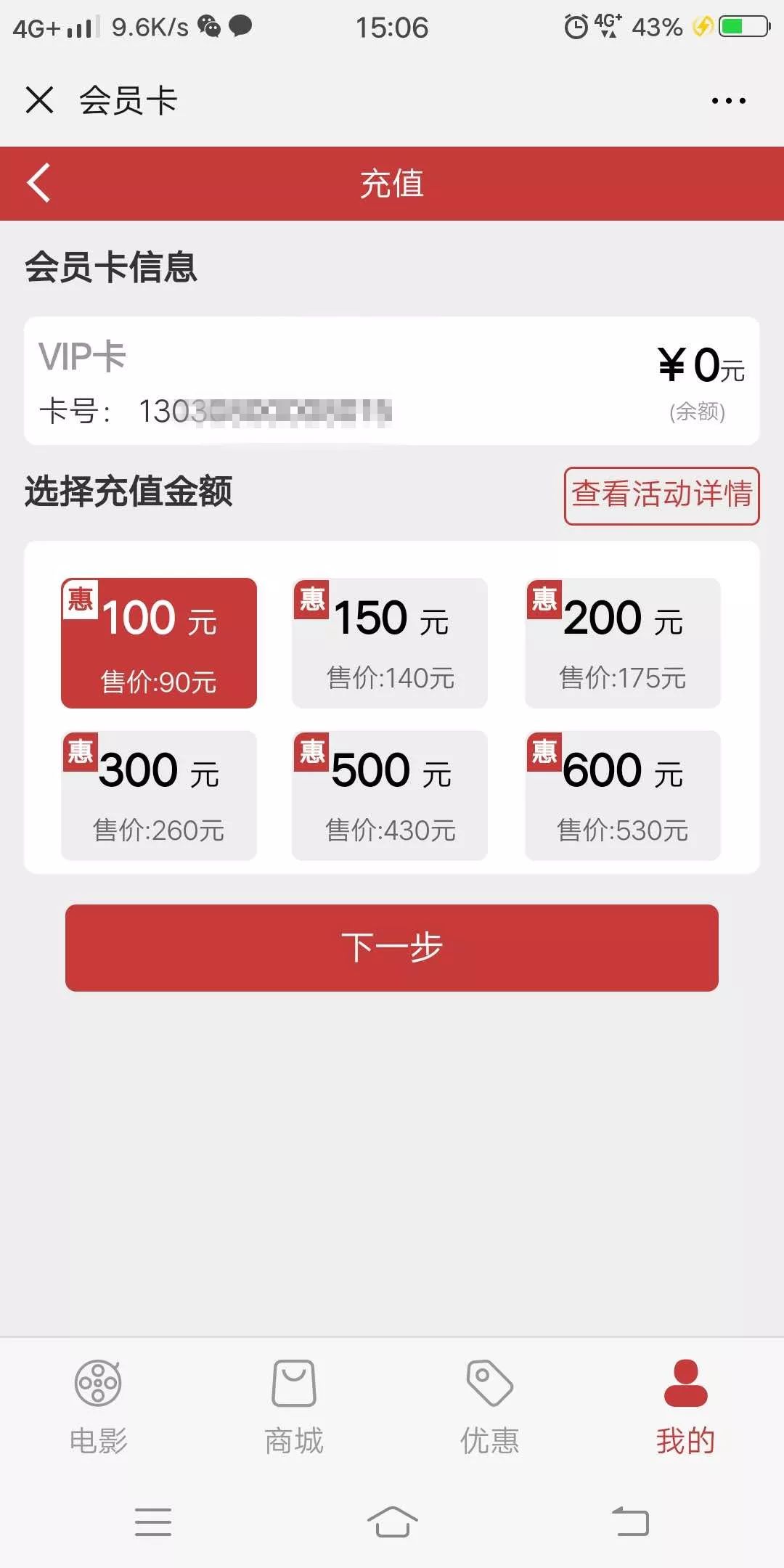This screenshot has width=784, height=1568.
Task: Choose the 600元 recharge amount
Action: pos(622,795)
